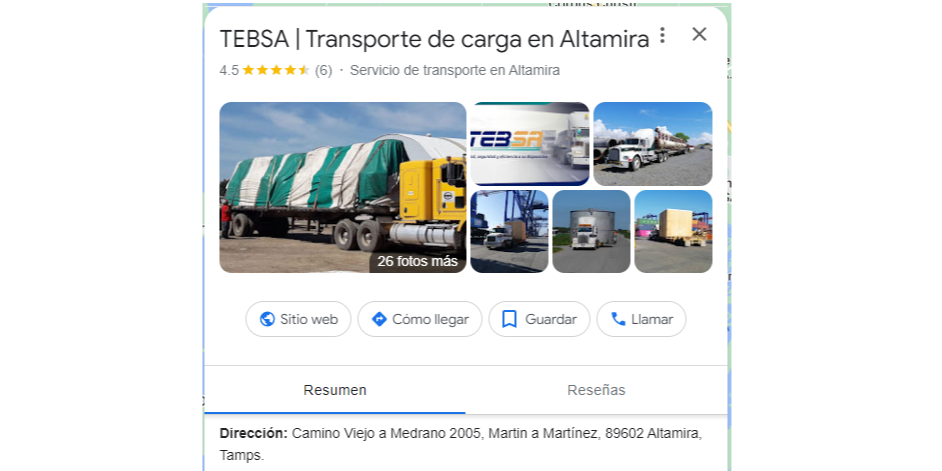Screen dimensions: 942x471
Task: Close the TEBSA business panel
Action: (x=699, y=34)
